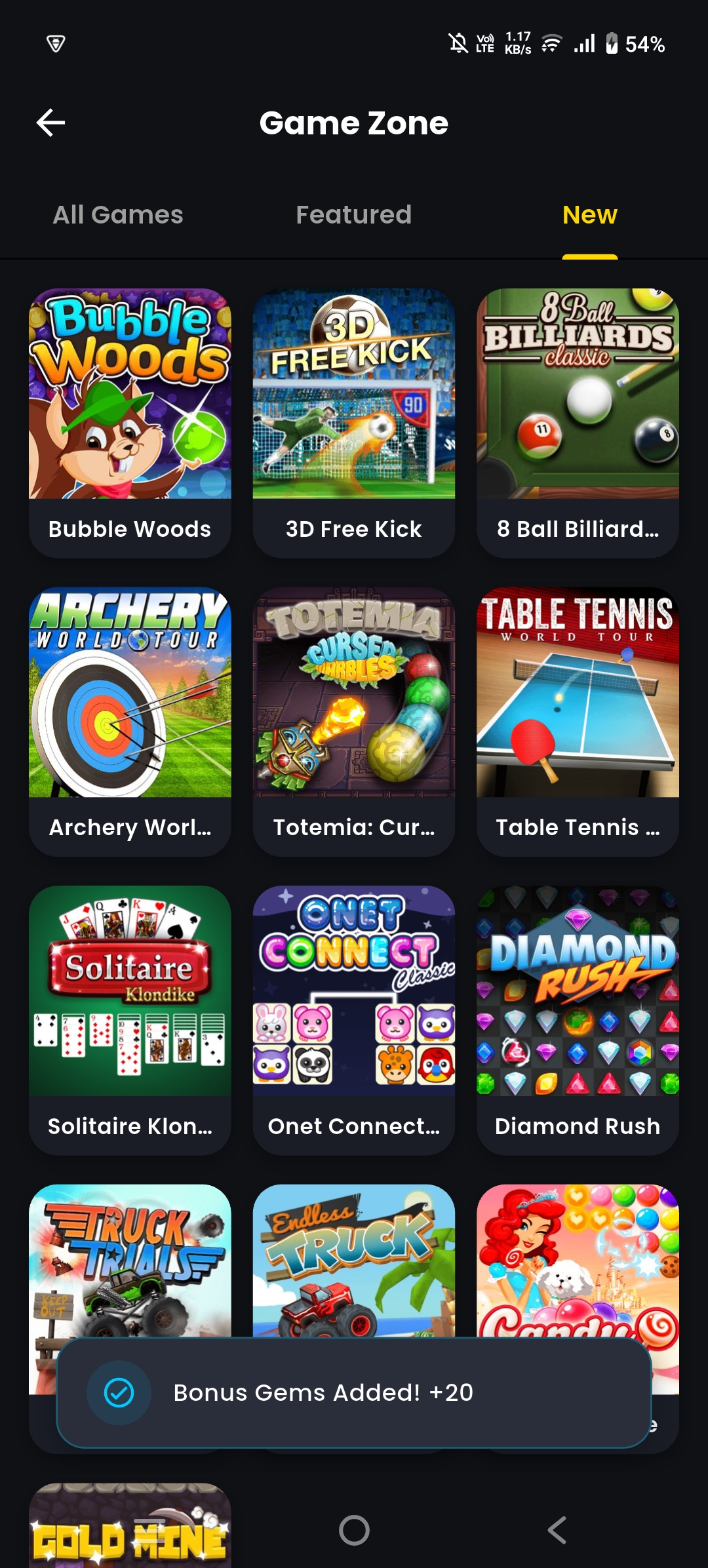Viewport: 708px width, 1568px height.
Task: Click the back arrow beside Game Zone title
Action: pyautogui.click(x=49, y=122)
